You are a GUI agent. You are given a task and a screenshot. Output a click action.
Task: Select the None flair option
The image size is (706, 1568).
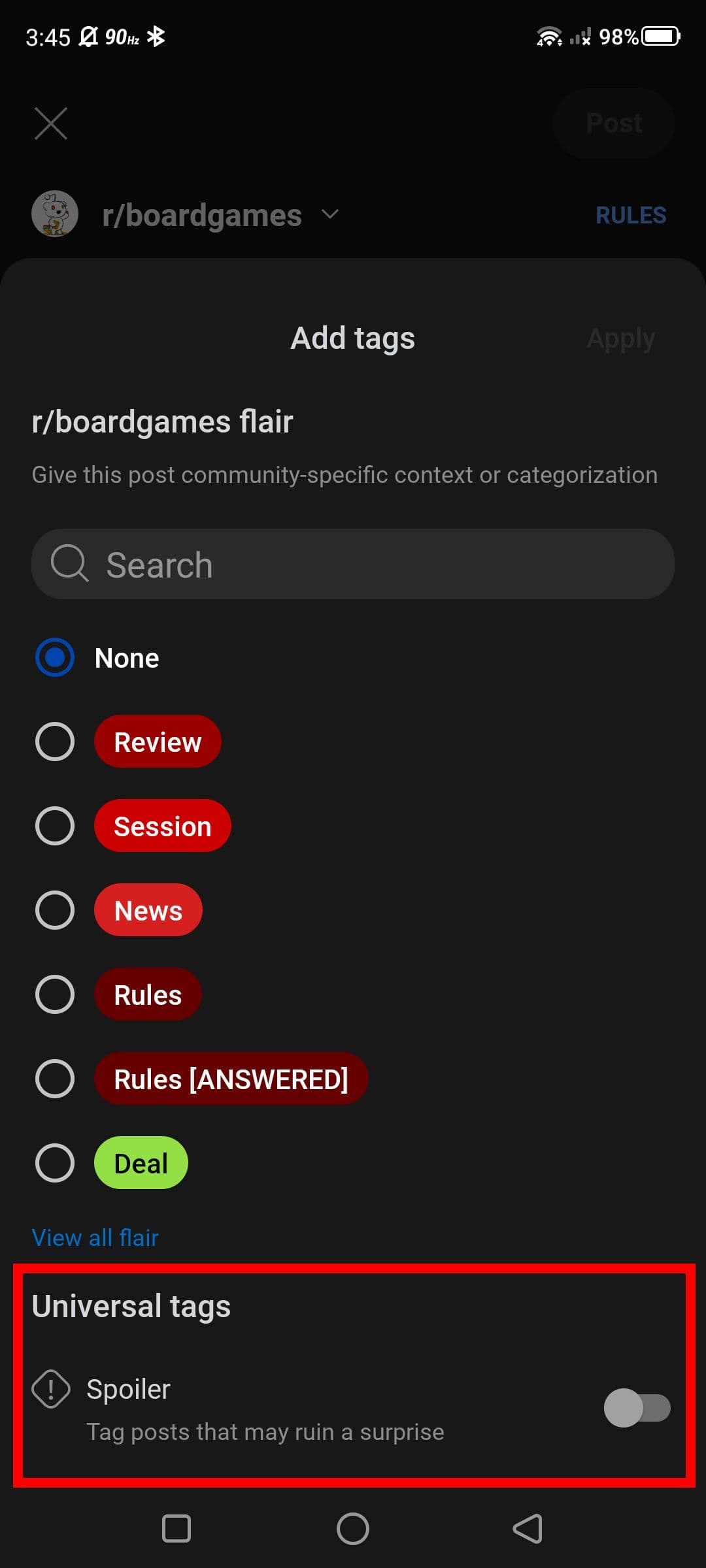(x=55, y=657)
